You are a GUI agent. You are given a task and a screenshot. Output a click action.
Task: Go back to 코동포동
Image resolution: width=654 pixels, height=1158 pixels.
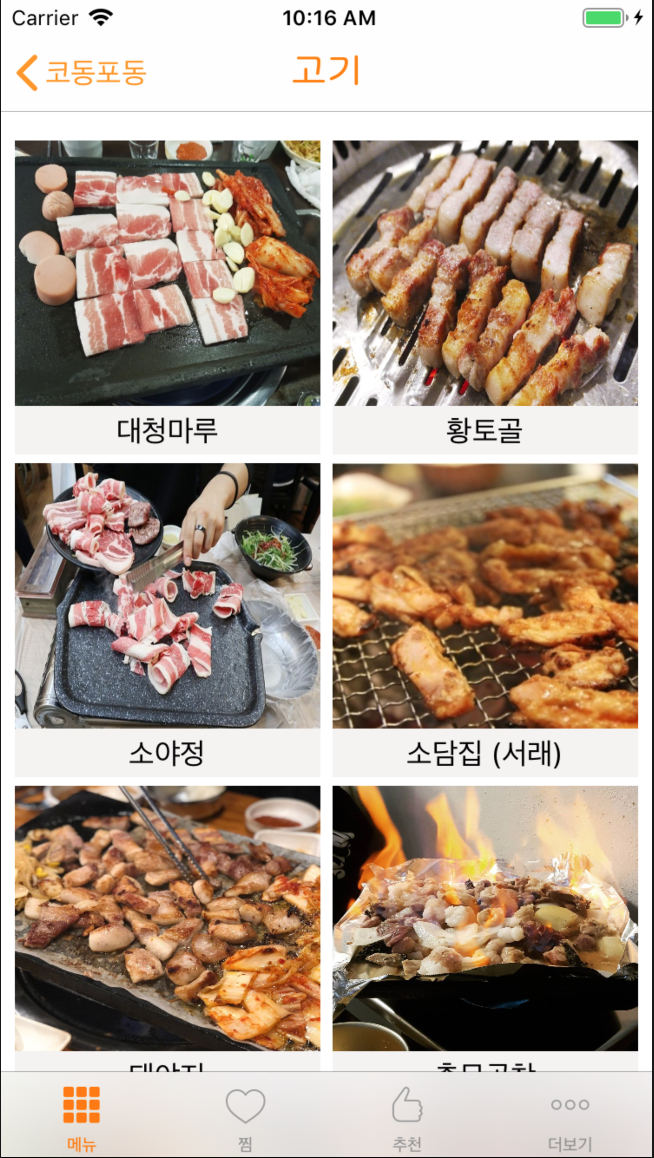click(82, 72)
